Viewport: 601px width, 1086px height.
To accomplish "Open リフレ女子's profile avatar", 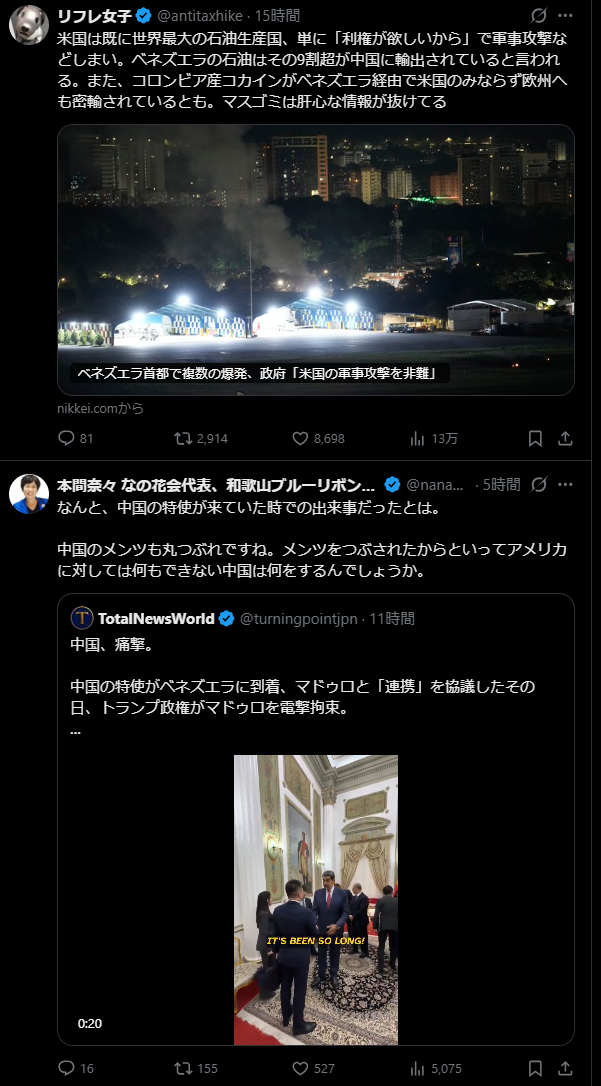I will click(x=29, y=24).
